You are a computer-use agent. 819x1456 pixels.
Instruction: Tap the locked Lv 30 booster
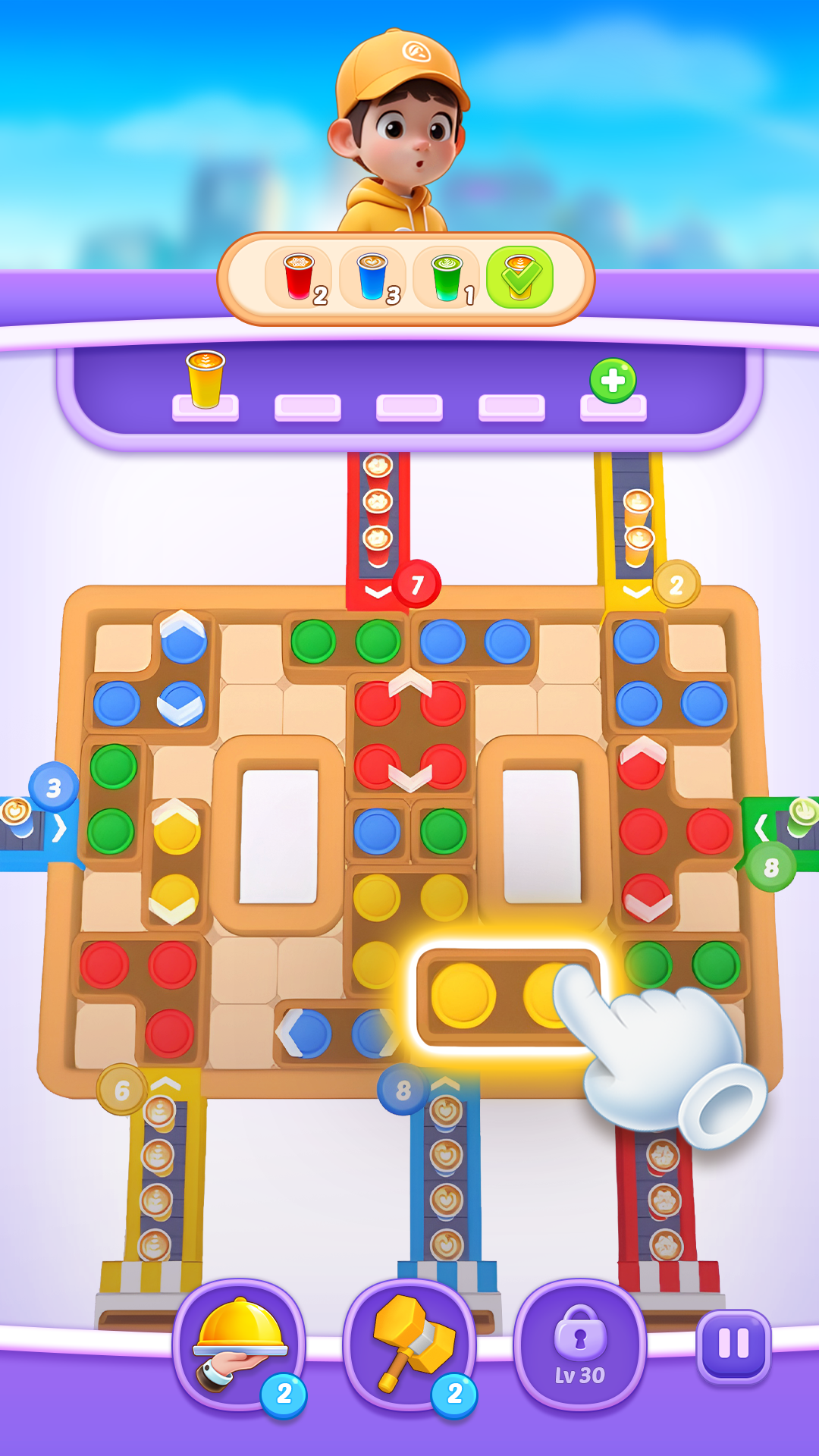pos(580,1345)
